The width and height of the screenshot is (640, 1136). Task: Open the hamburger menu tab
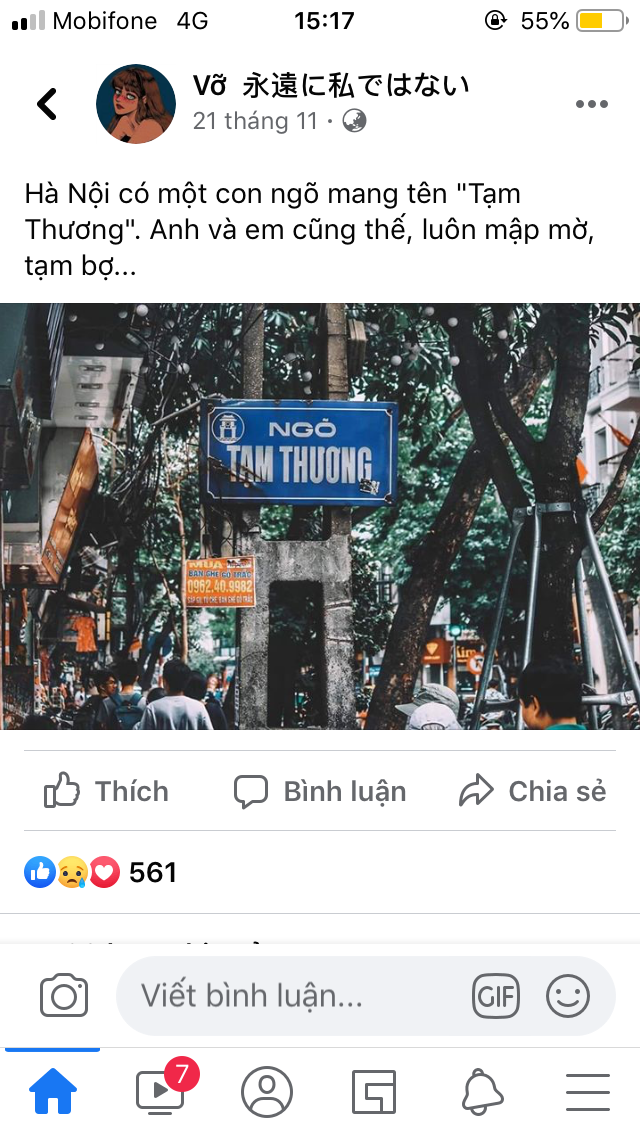pos(588,1091)
